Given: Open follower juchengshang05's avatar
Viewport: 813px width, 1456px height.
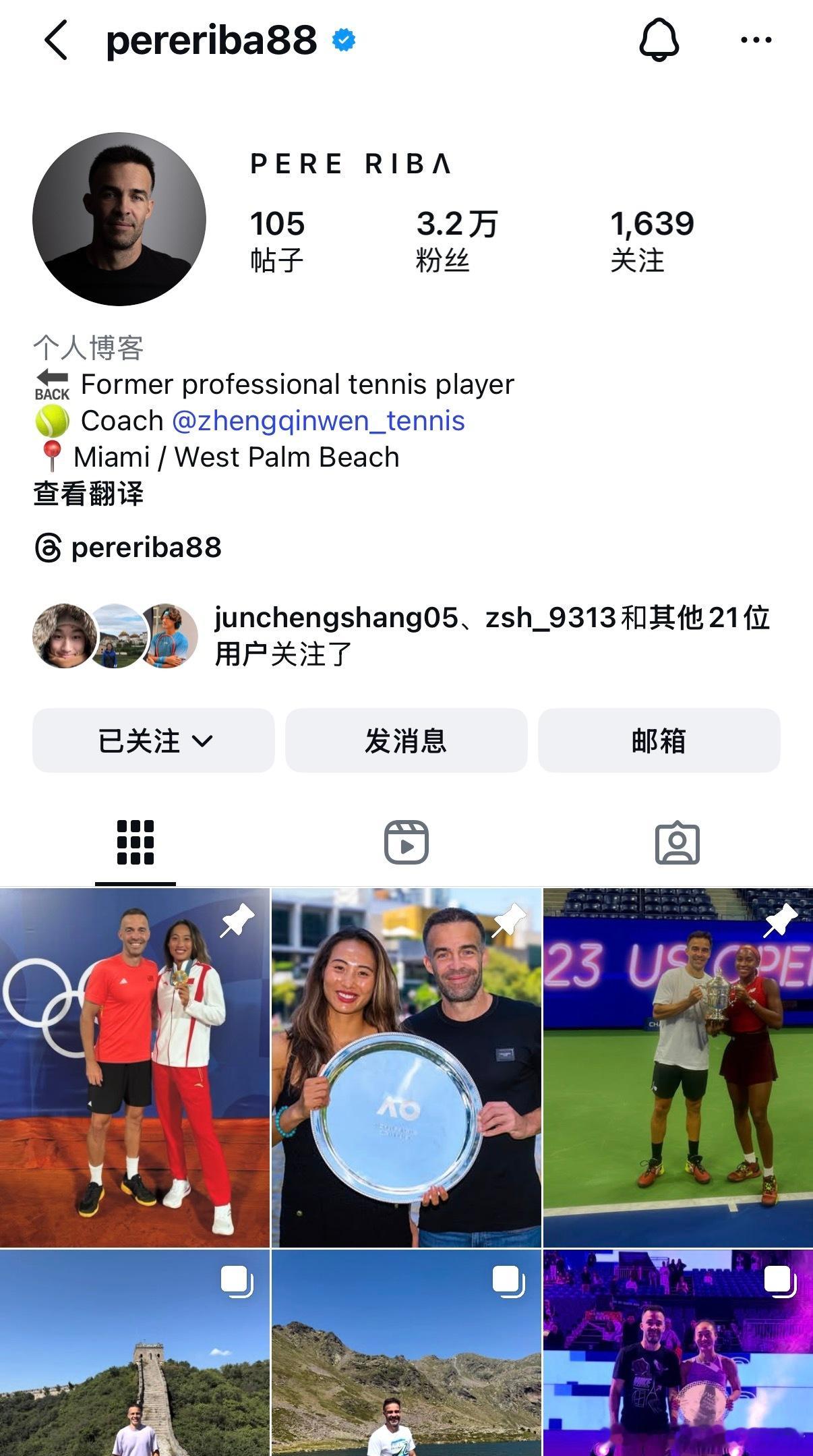Looking at the screenshot, I should [63, 635].
